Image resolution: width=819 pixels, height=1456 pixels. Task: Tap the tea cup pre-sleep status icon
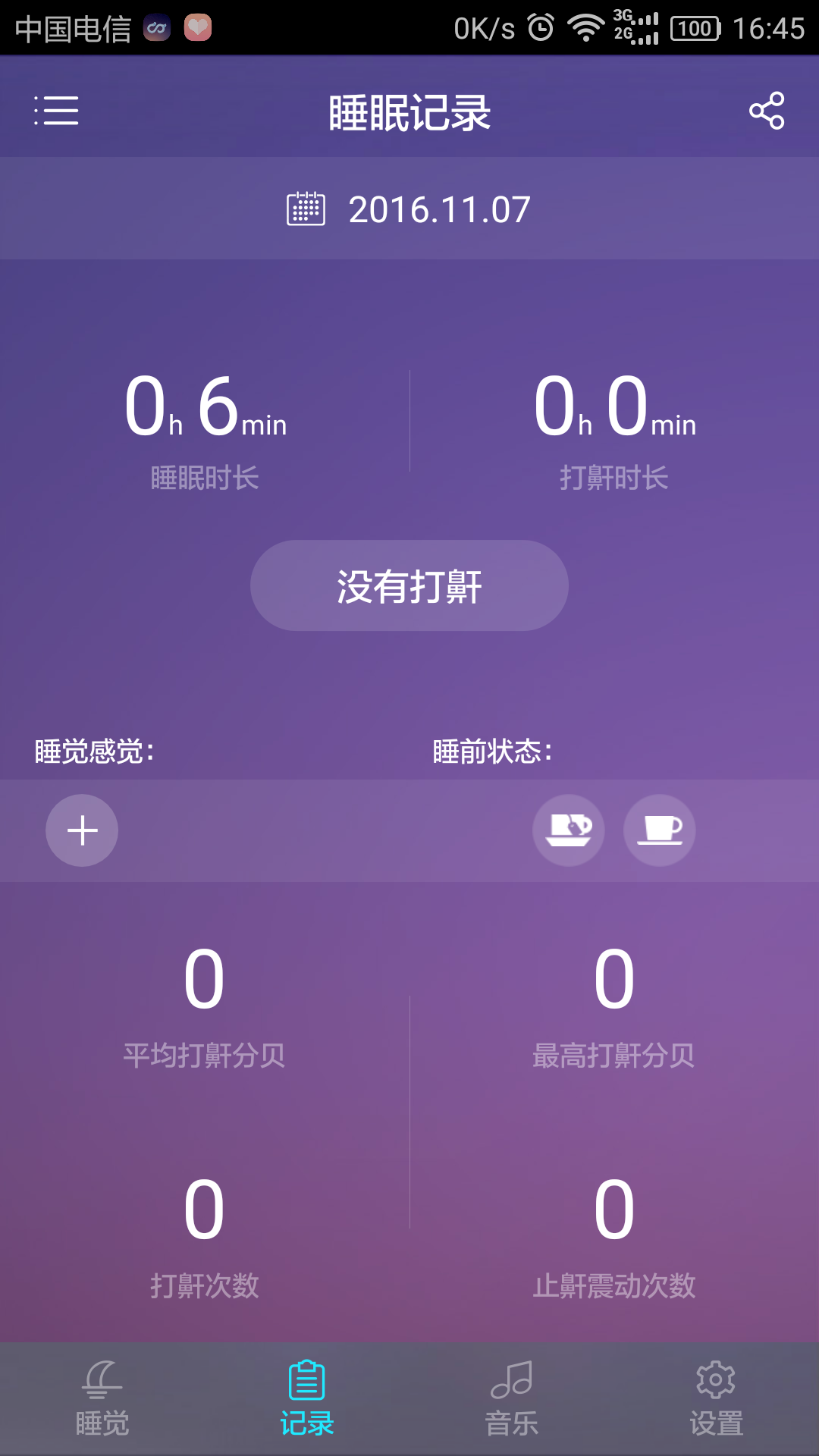tap(569, 830)
